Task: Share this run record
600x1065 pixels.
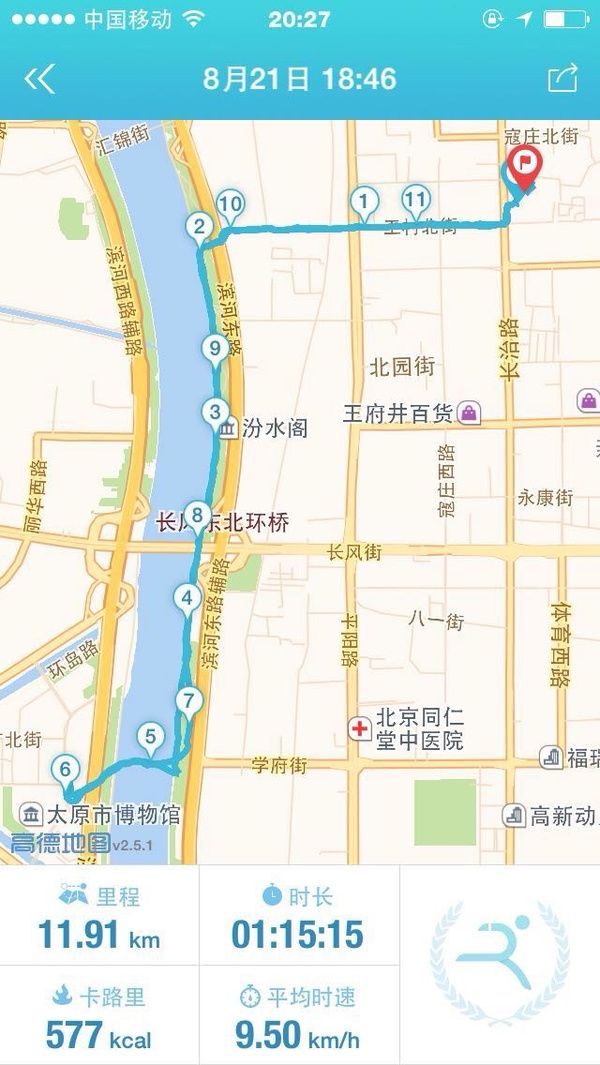Action: click(563, 79)
